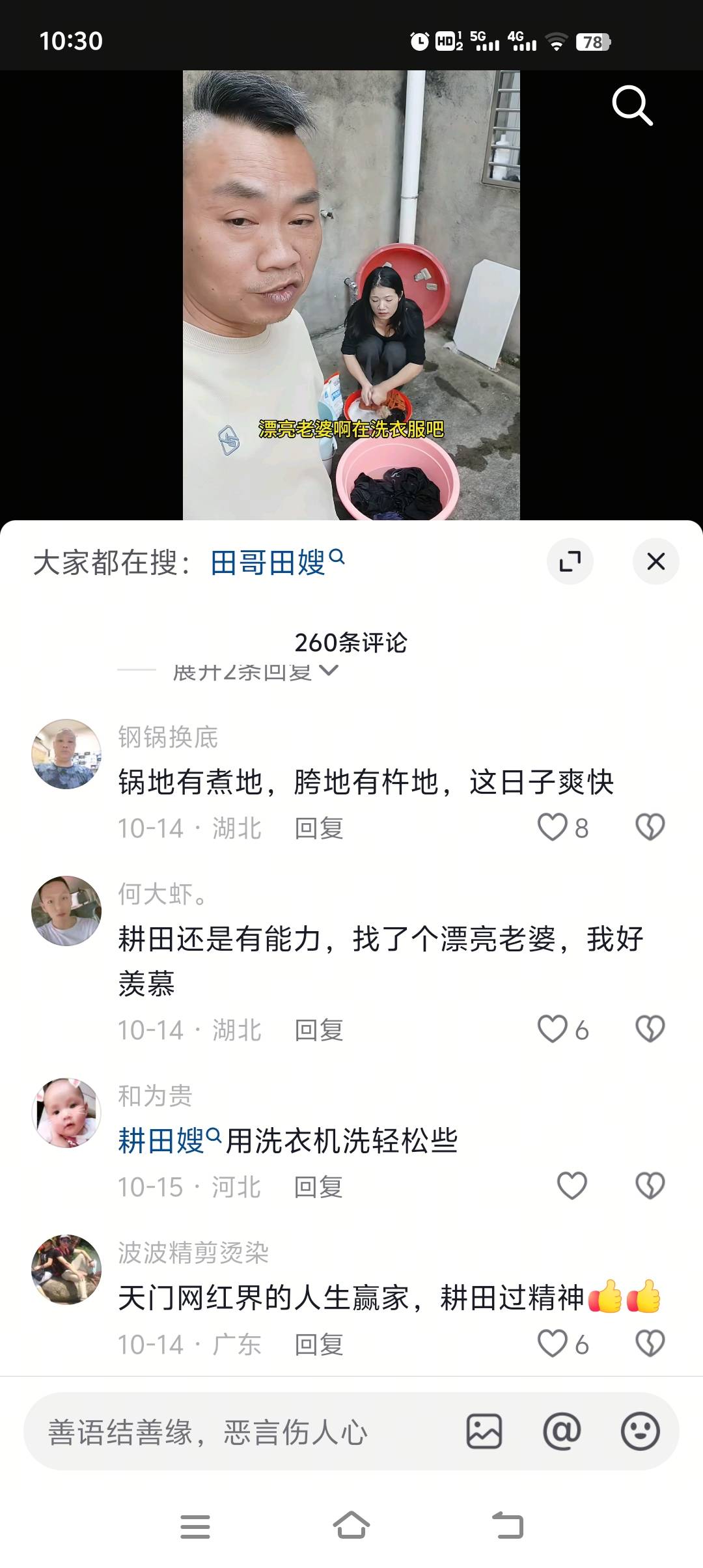Dislike the comment by 钢锅换底
Viewport: 703px width, 1568px height.
650,828
